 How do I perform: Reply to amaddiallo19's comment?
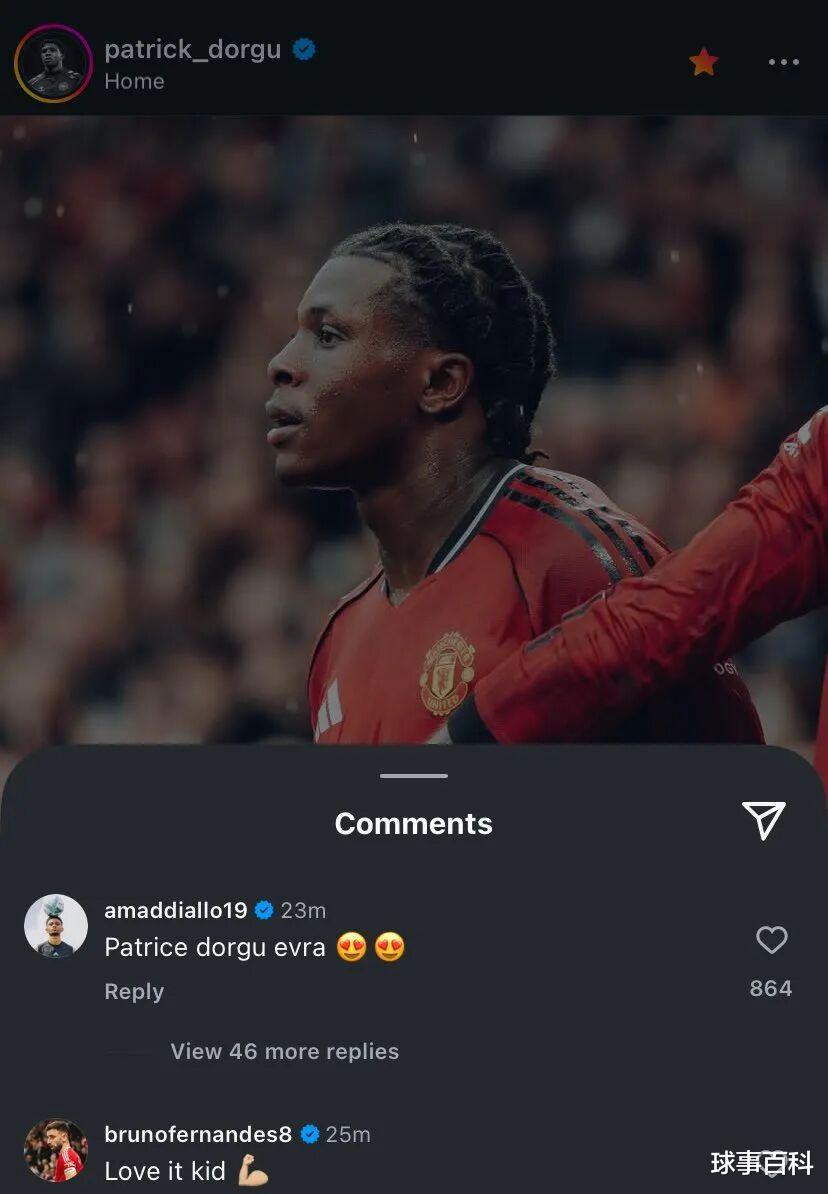pos(134,991)
